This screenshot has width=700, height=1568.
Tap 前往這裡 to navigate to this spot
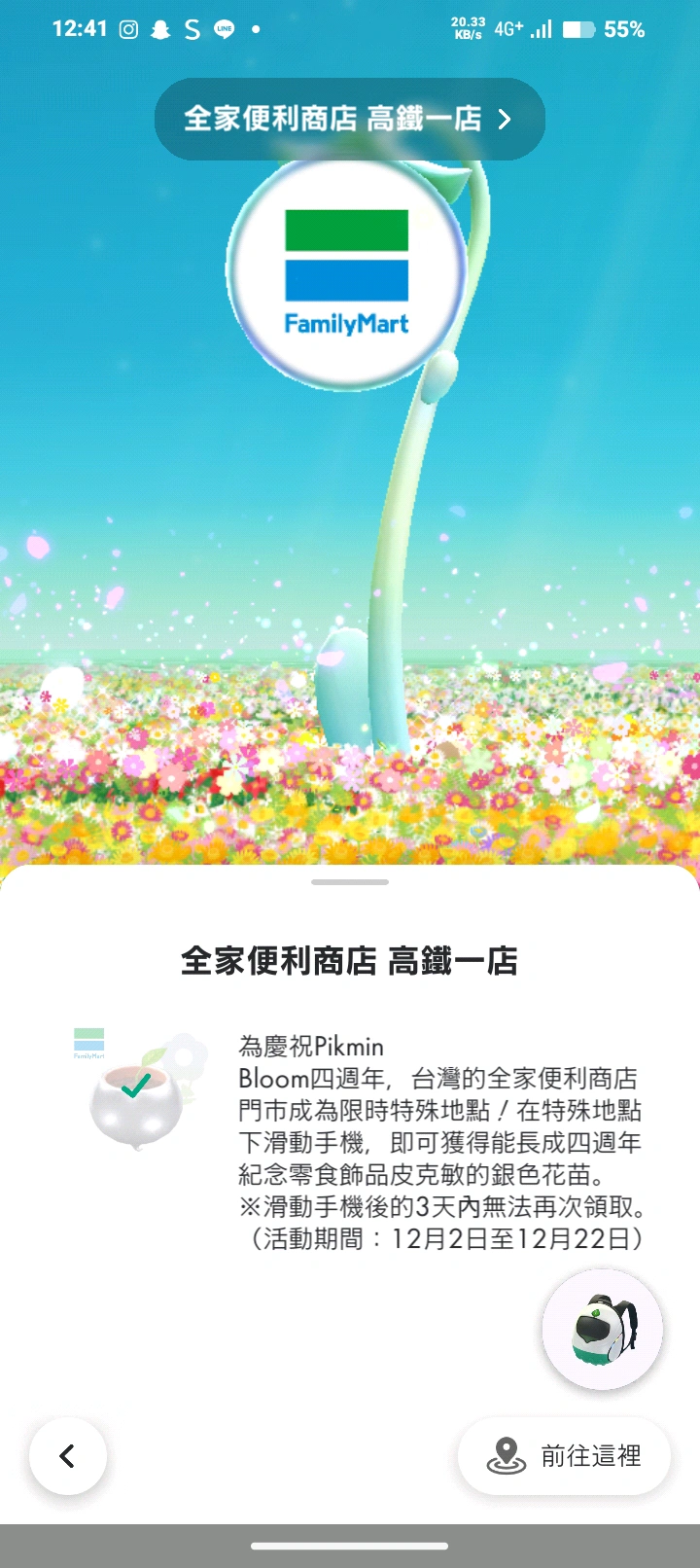click(x=564, y=1456)
